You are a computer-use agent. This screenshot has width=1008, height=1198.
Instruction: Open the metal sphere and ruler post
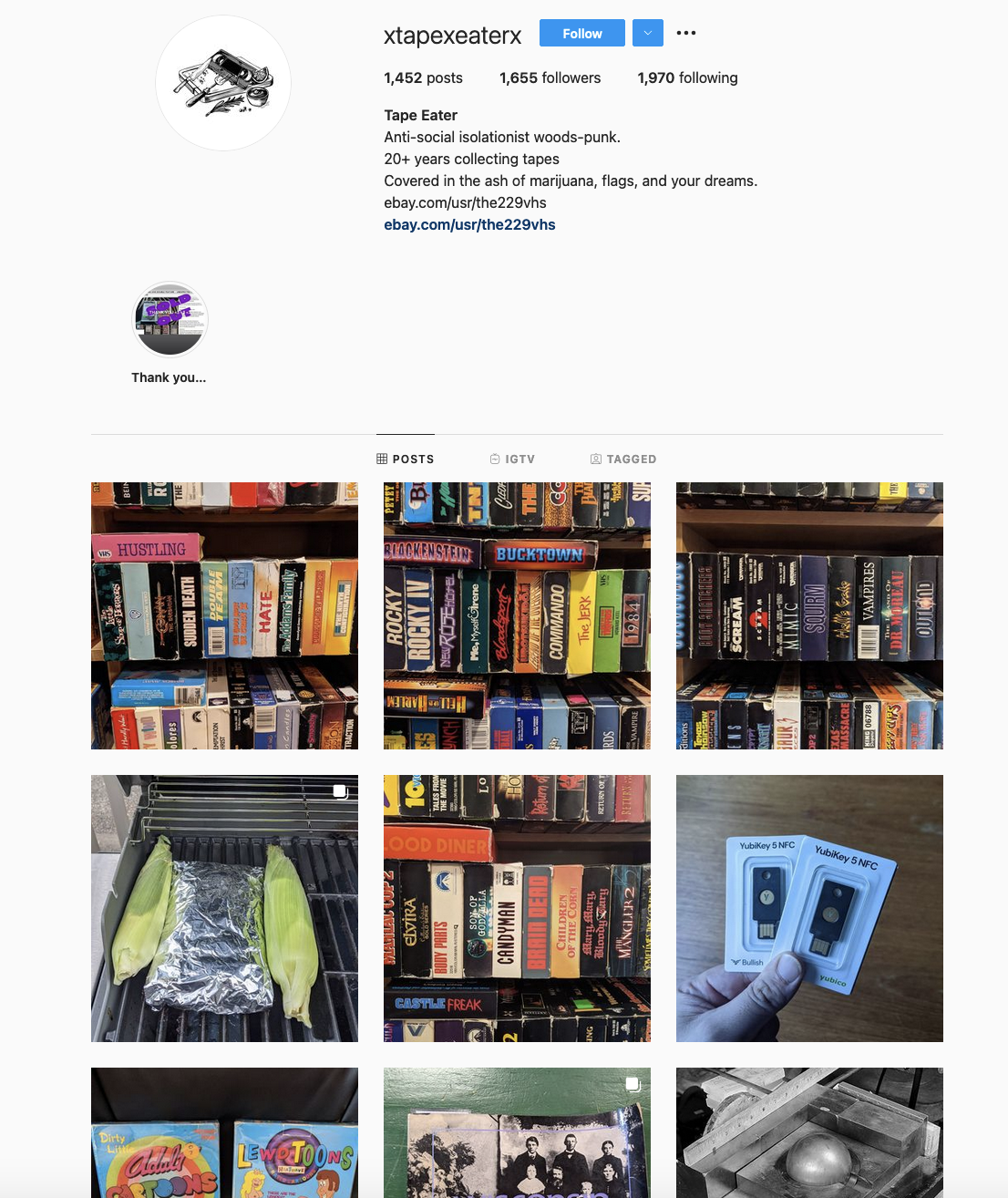[809, 1133]
